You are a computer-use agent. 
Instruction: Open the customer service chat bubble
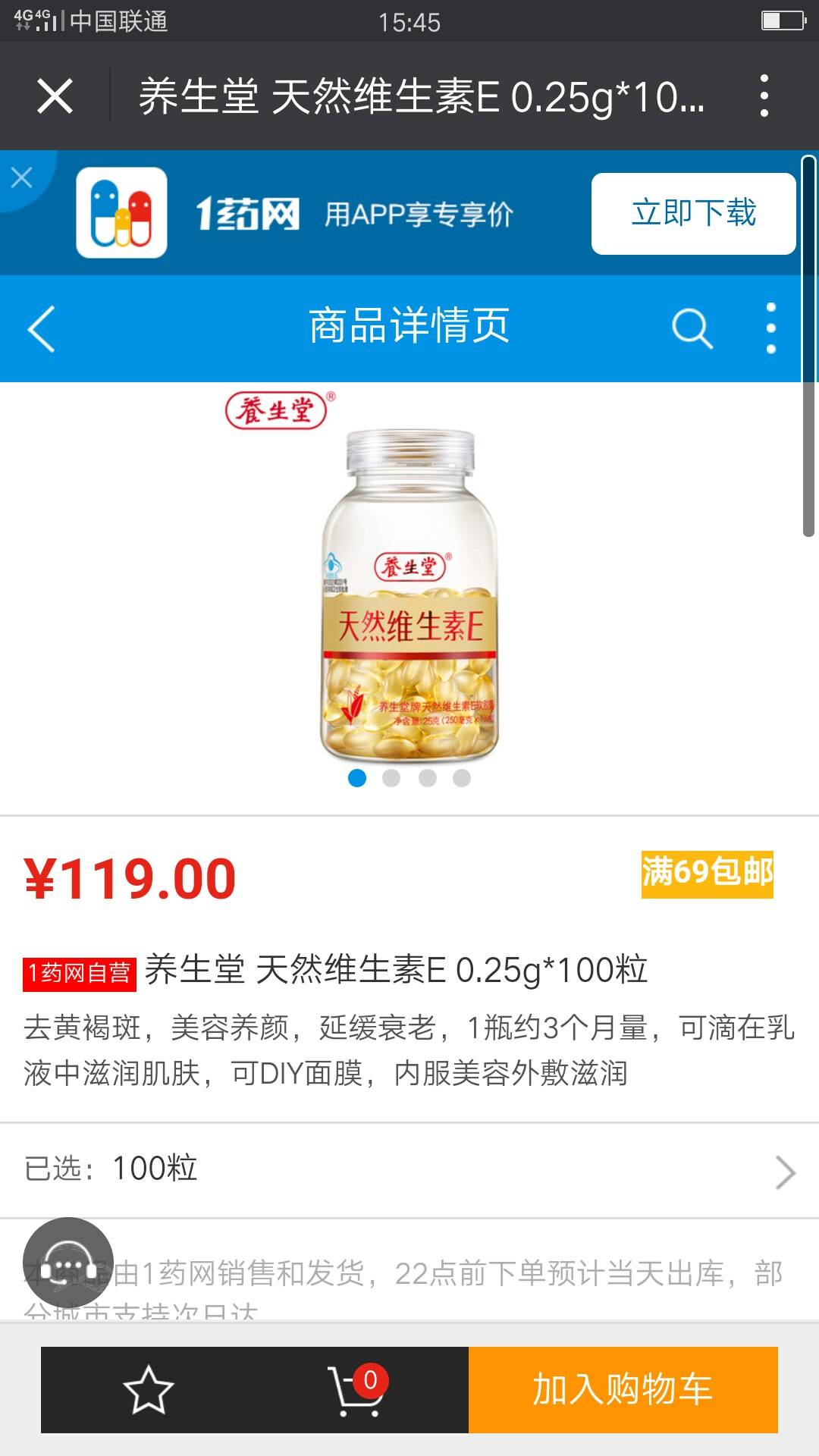point(68,1263)
